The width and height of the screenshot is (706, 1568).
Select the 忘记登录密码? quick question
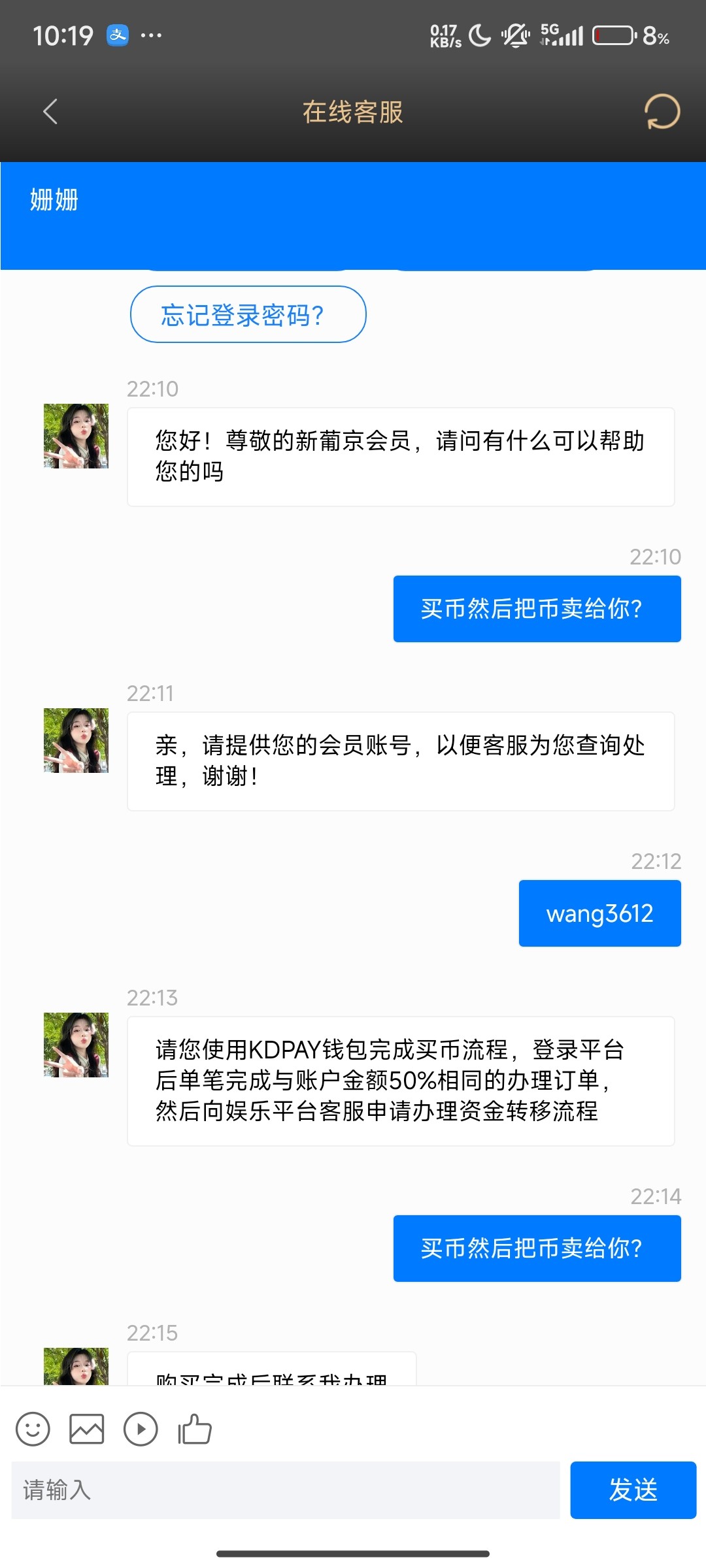point(248,315)
